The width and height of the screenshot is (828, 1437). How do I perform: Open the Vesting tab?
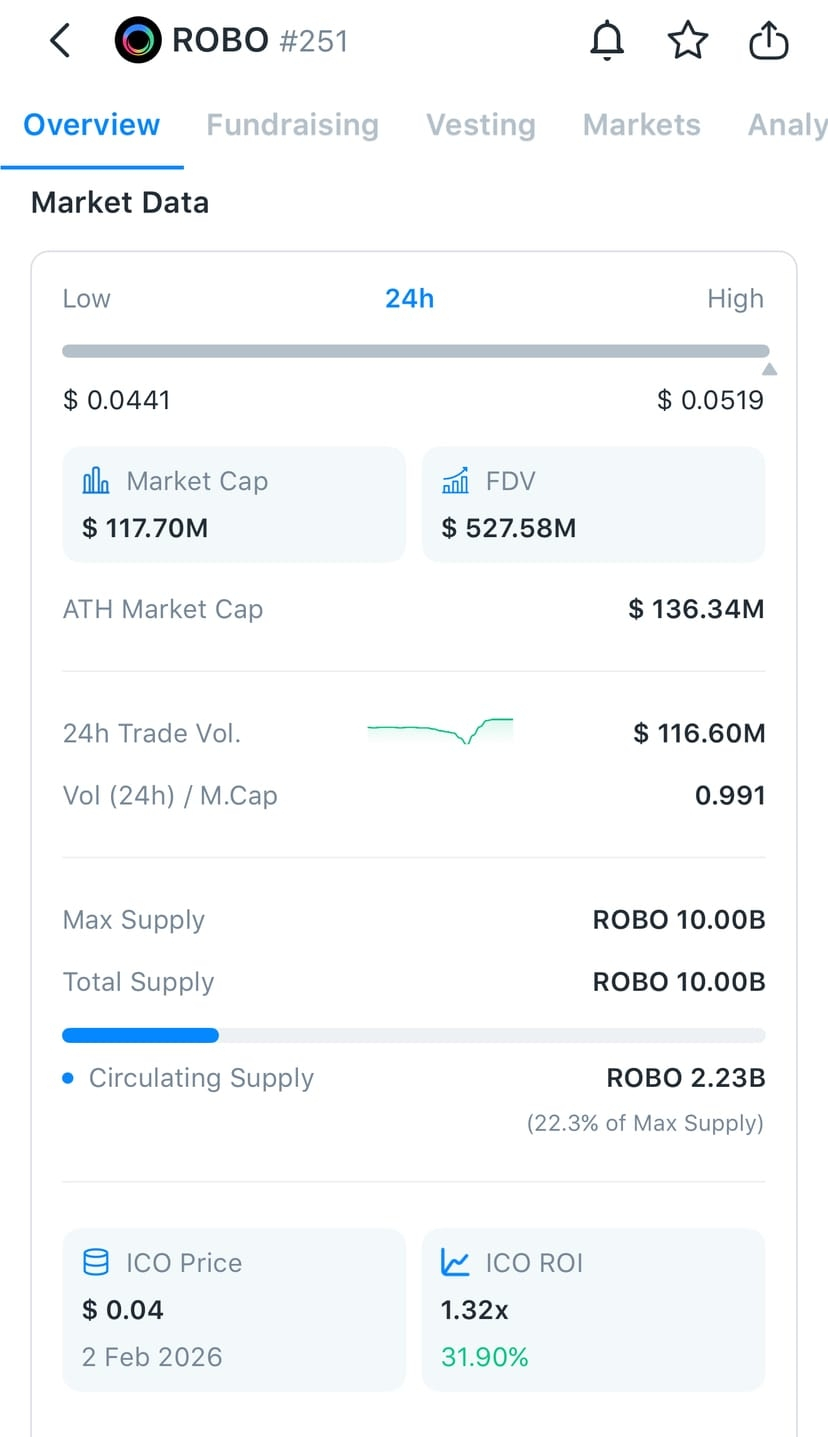[481, 125]
